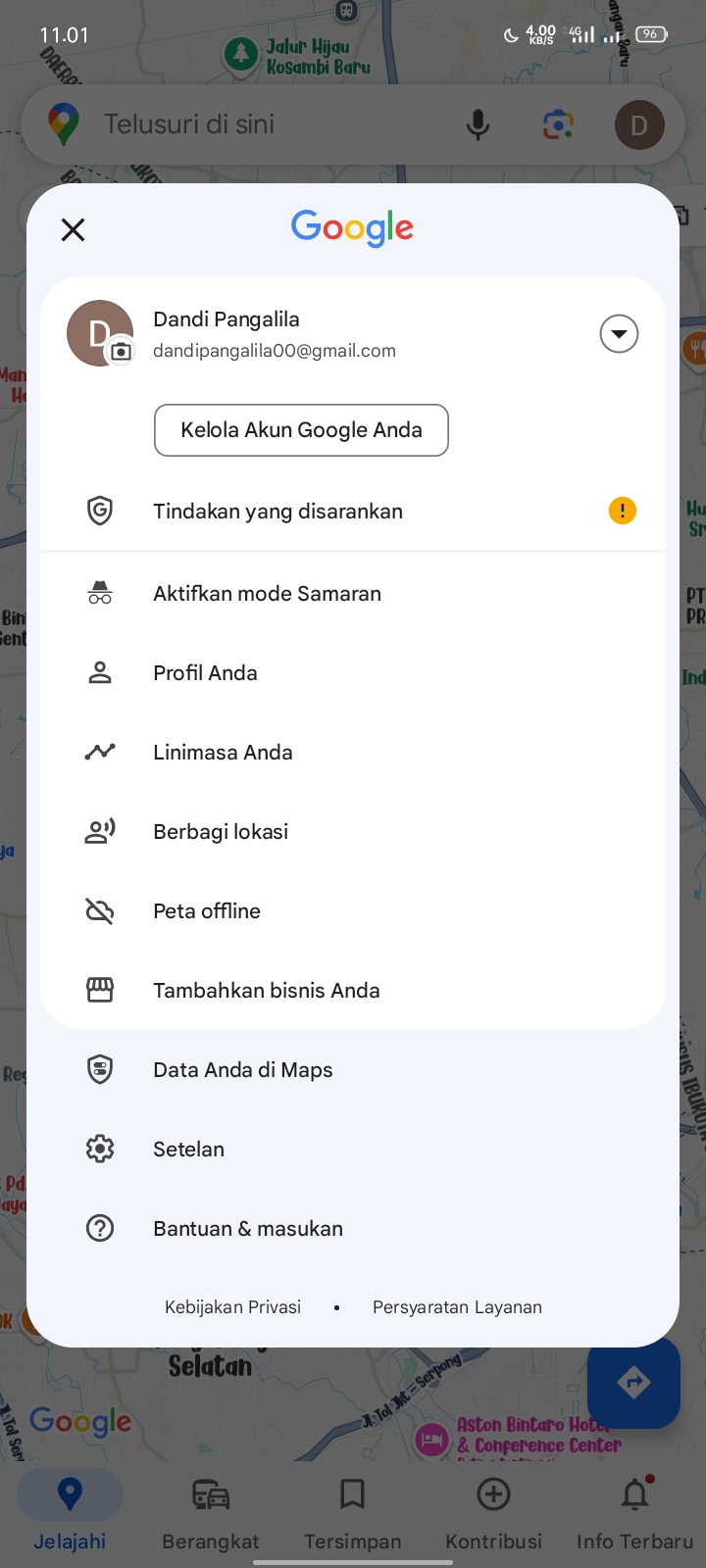
Task: Change profile photo via camera badge
Action: 121,351
